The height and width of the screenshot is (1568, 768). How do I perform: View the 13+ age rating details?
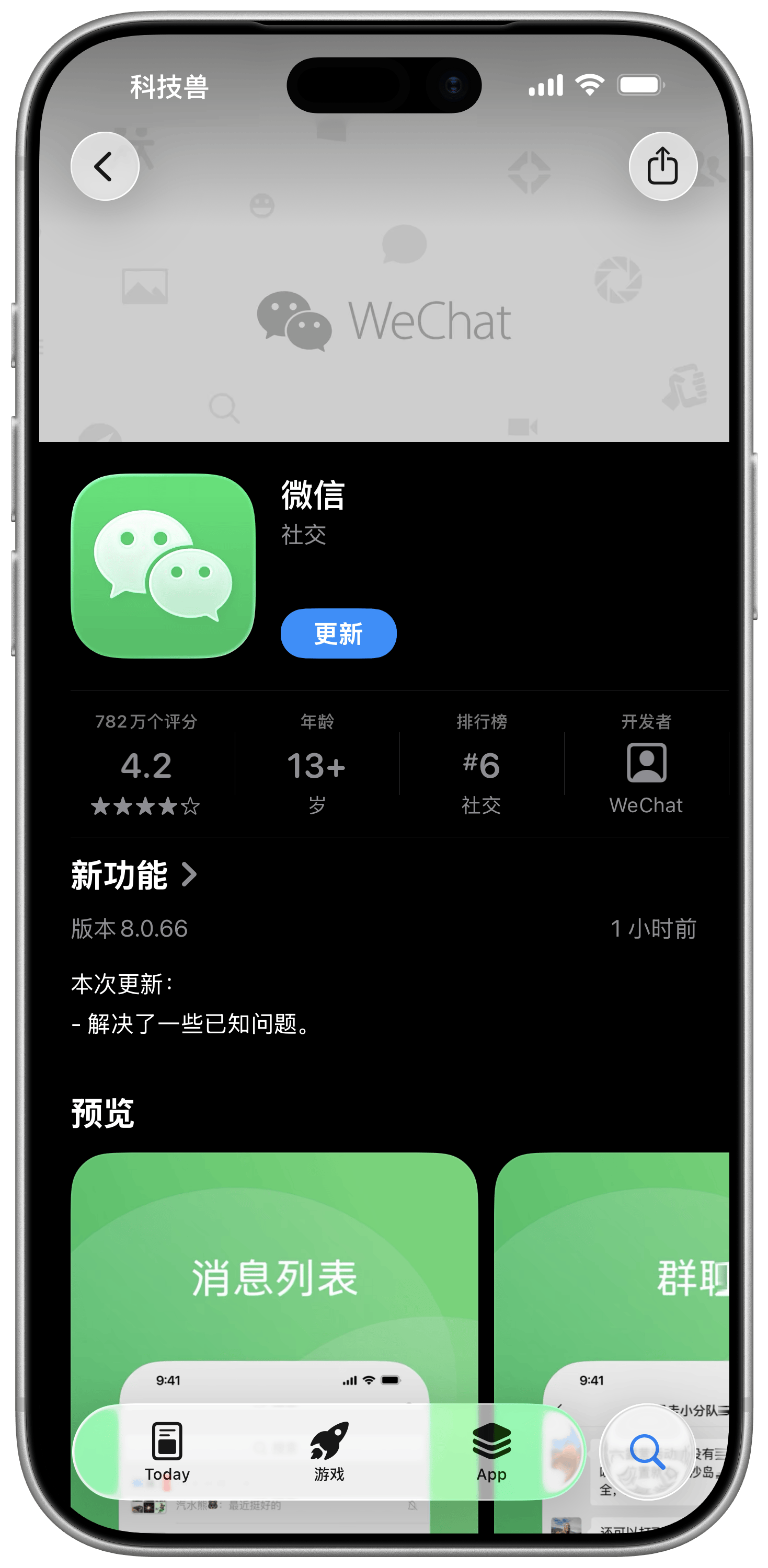pos(317,765)
